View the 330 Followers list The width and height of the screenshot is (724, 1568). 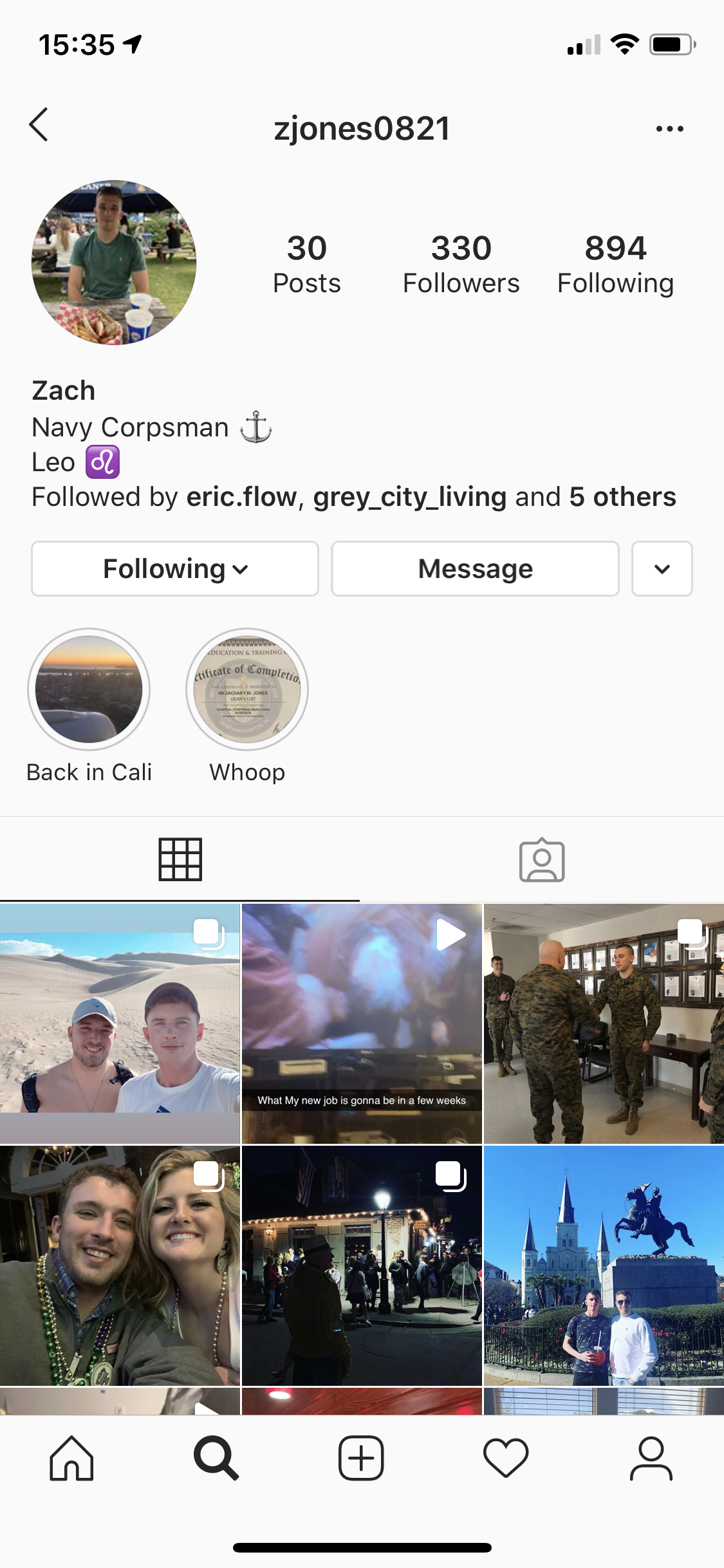pyautogui.click(x=461, y=264)
